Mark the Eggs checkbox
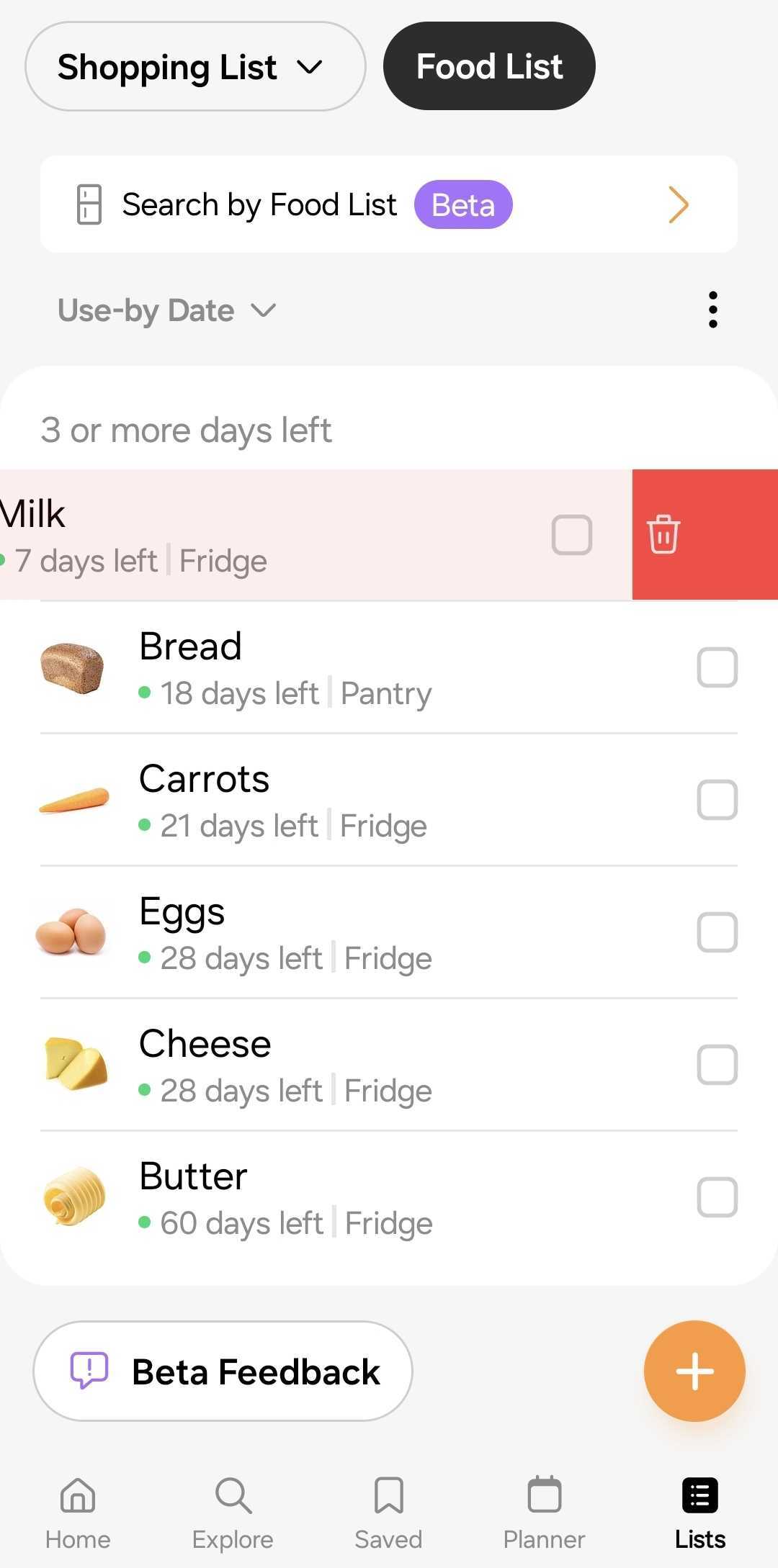The image size is (778, 1568). coord(717,932)
